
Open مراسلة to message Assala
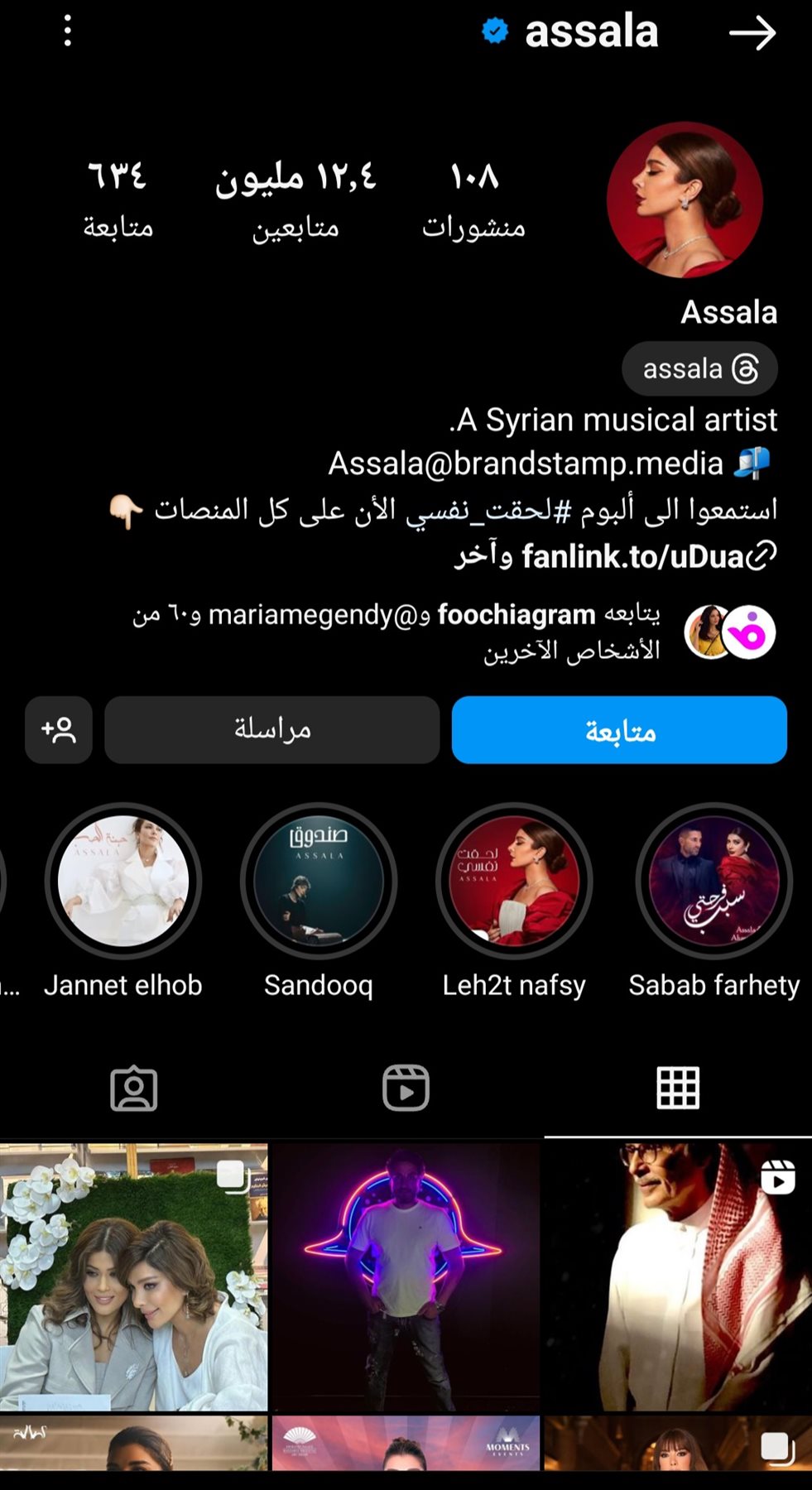click(271, 730)
